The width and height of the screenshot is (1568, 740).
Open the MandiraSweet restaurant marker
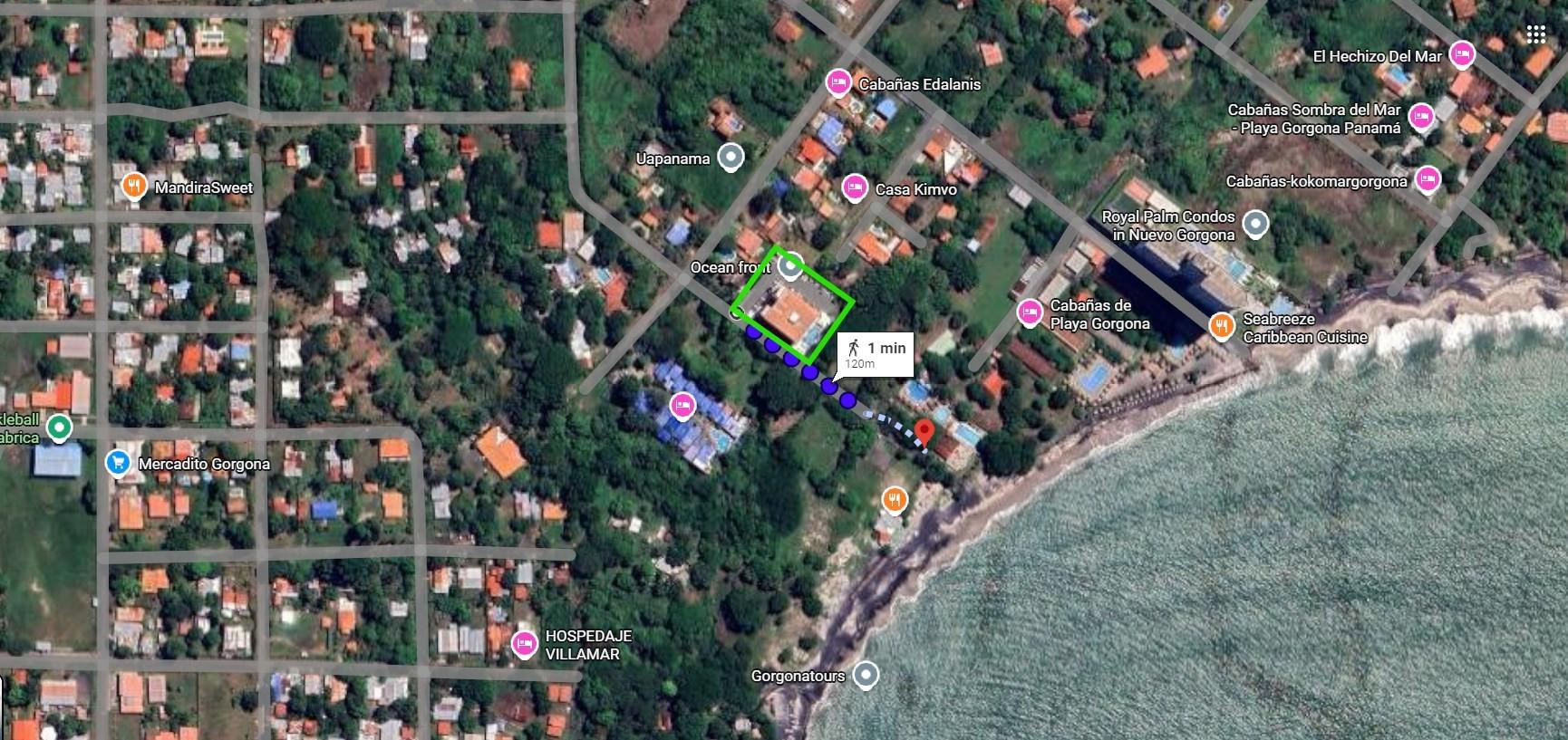tap(134, 186)
